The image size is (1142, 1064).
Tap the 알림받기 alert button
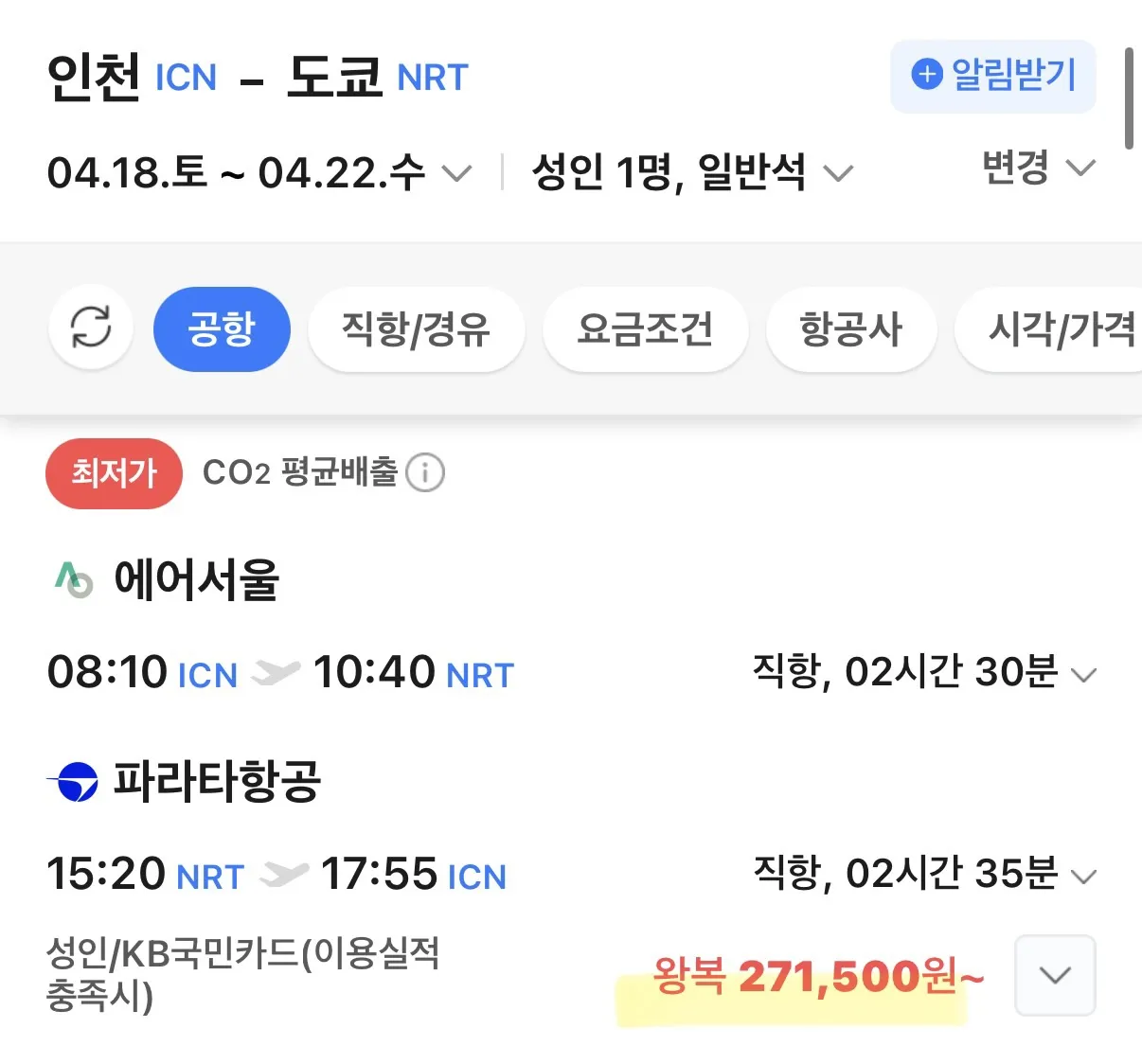click(992, 76)
